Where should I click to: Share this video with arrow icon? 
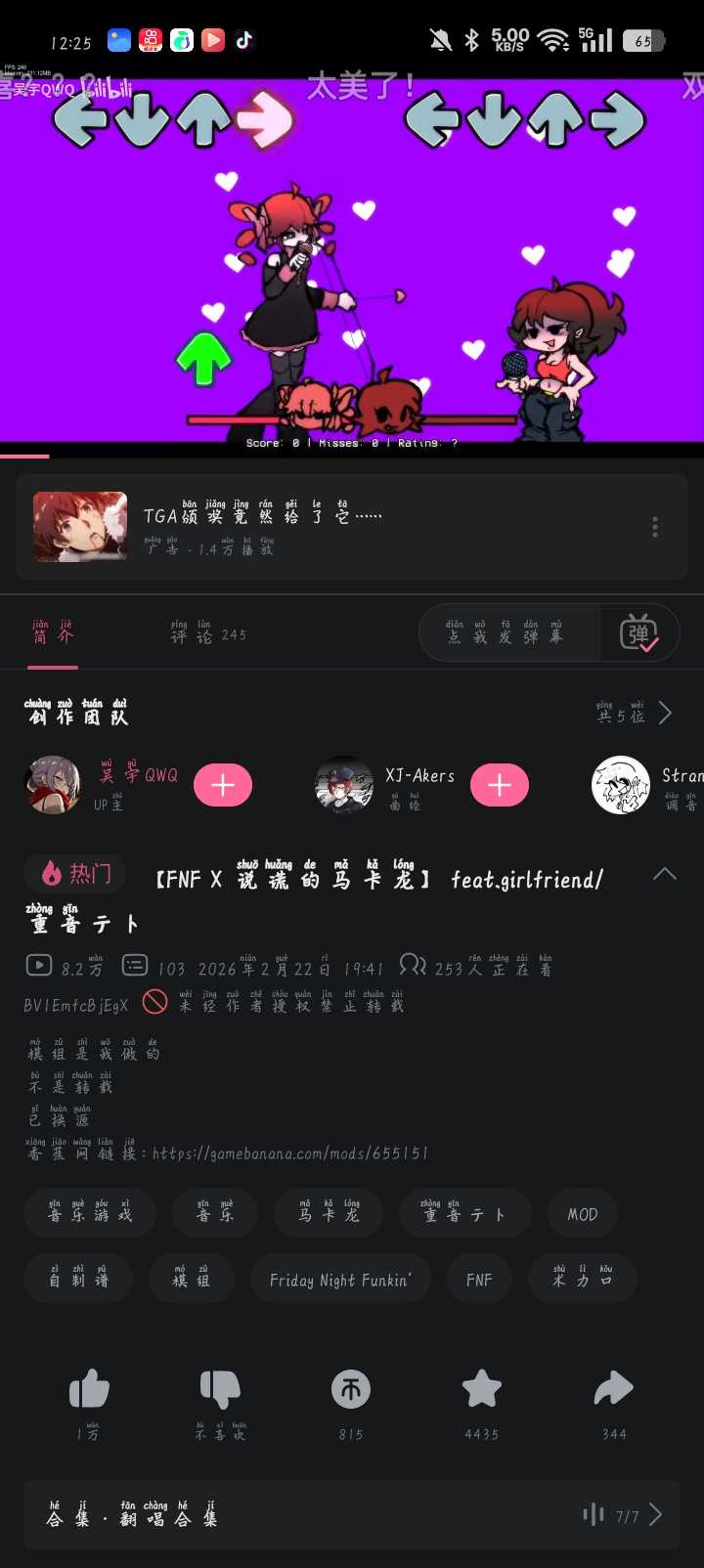(x=613, y=1390)
